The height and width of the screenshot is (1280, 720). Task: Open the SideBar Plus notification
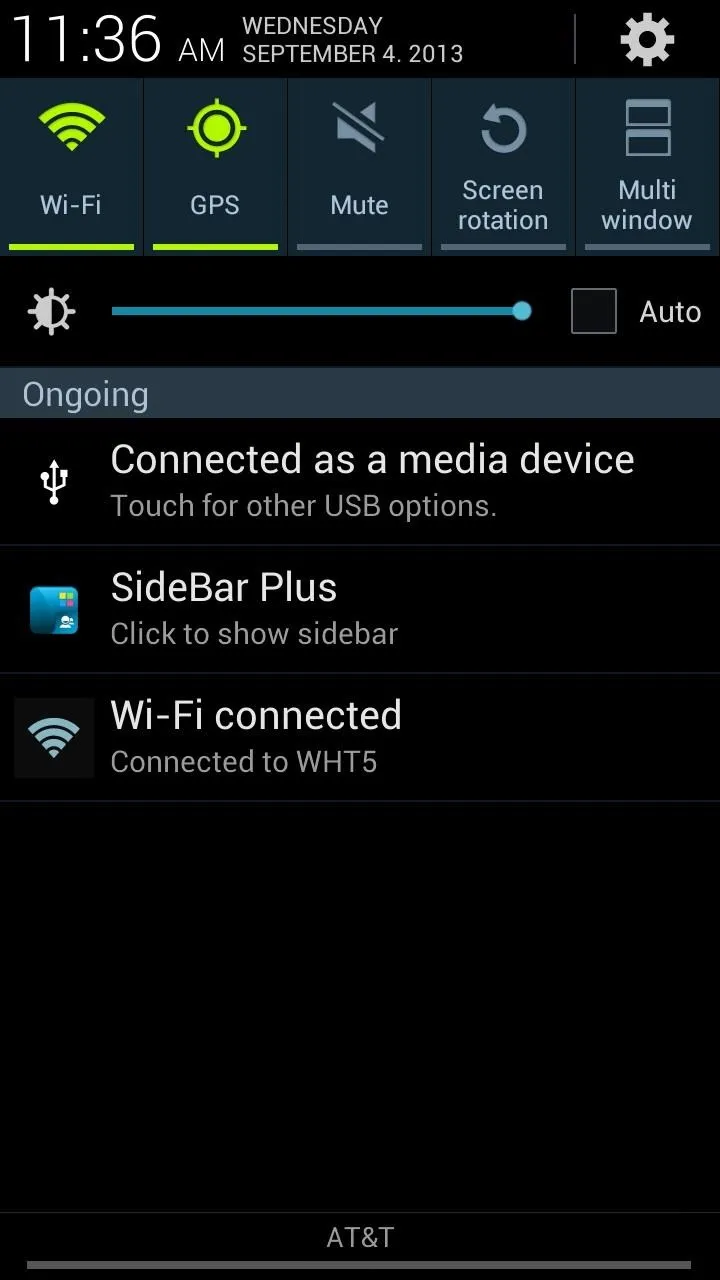pos(360,610)
